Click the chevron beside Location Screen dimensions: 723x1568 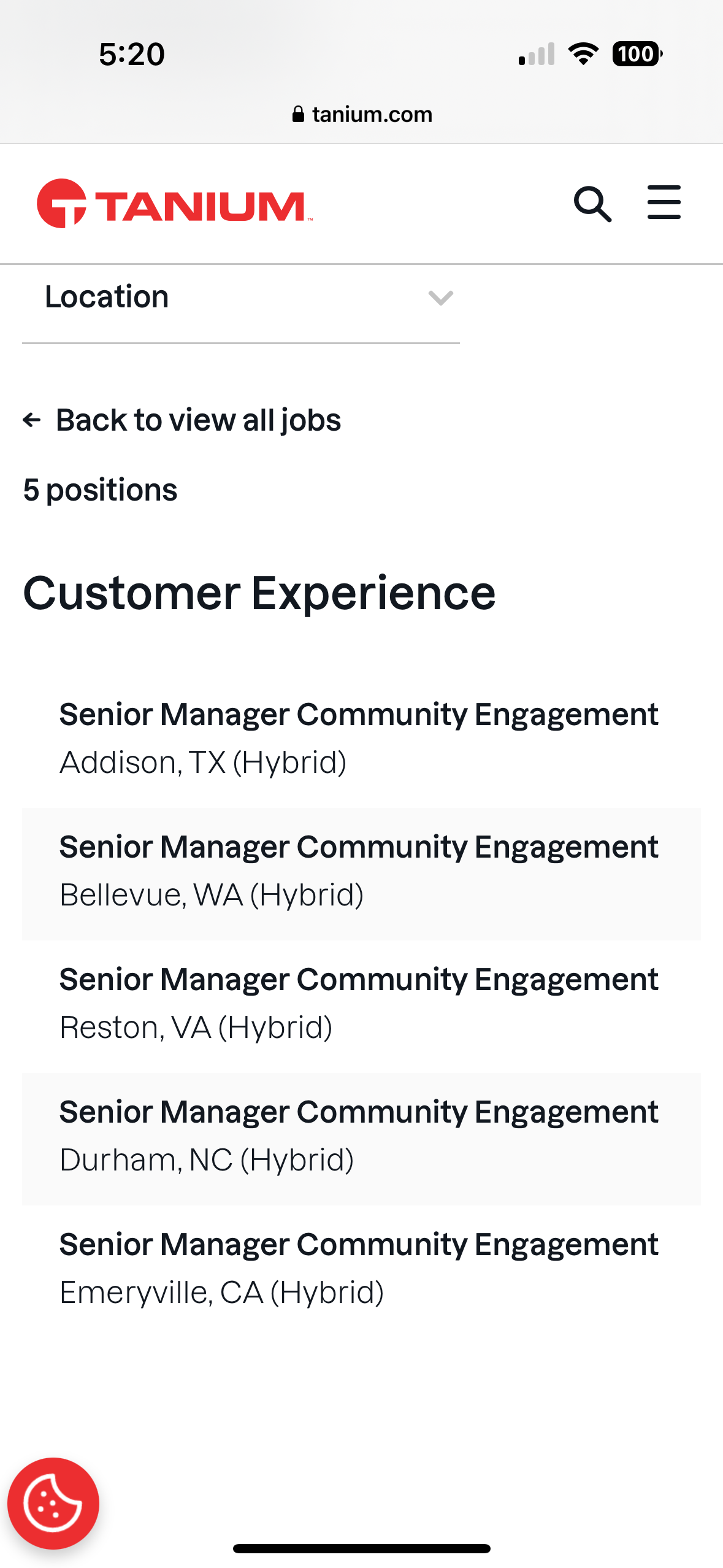tap(440, 299)
